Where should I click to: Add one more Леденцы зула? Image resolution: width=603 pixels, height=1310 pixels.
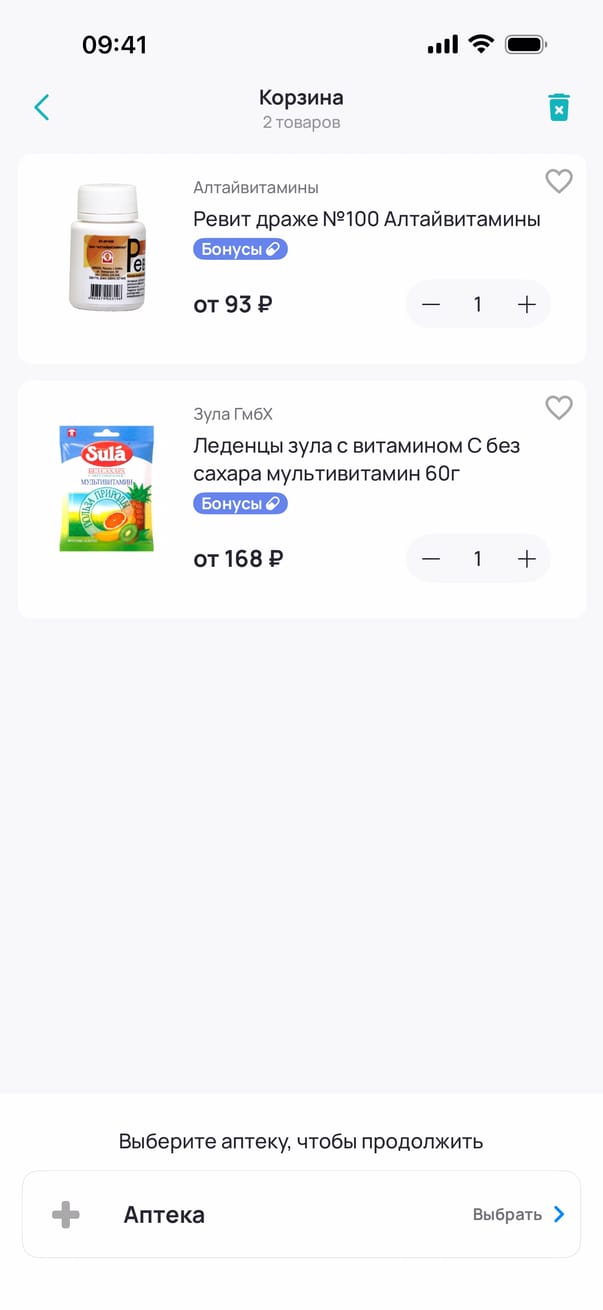pyautogui.click(x=527, y=559)
